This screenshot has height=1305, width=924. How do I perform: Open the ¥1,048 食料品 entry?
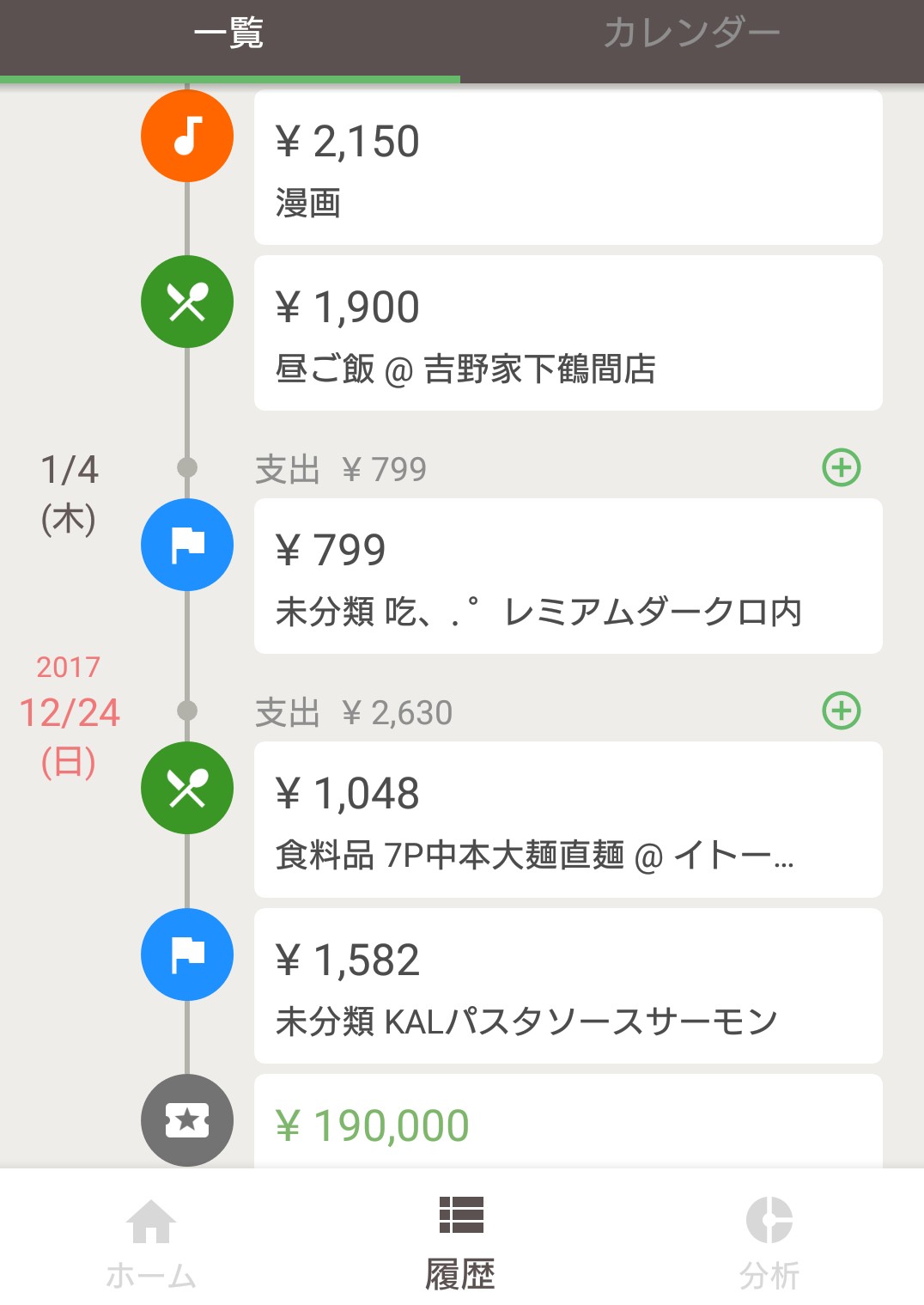tap(568, 820)
